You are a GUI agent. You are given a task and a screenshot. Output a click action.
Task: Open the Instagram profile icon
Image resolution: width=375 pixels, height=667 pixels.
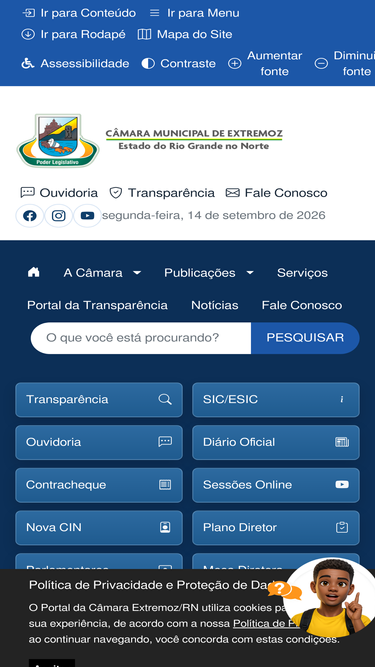click(x=59, y=216)
